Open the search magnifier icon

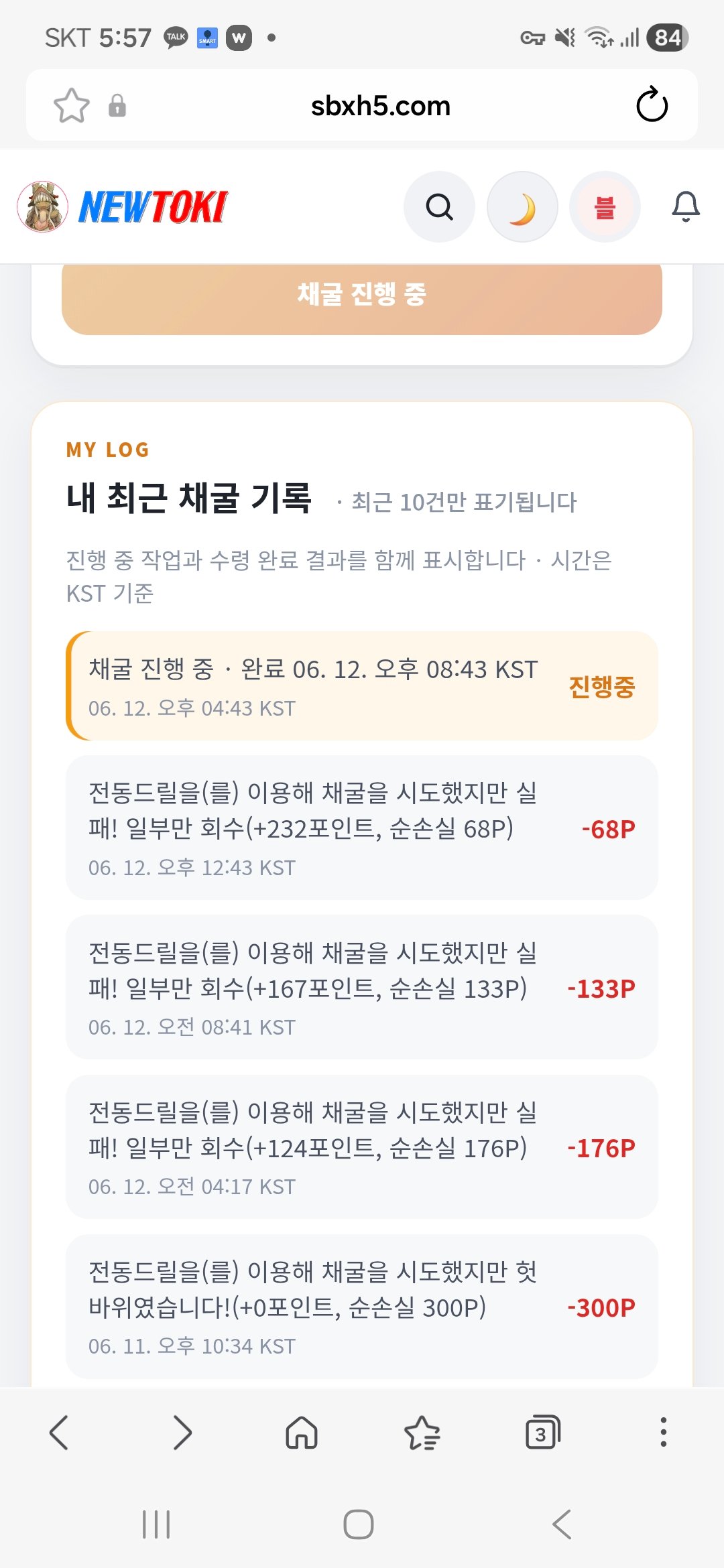pyautogui.click(x=439, y=206)
